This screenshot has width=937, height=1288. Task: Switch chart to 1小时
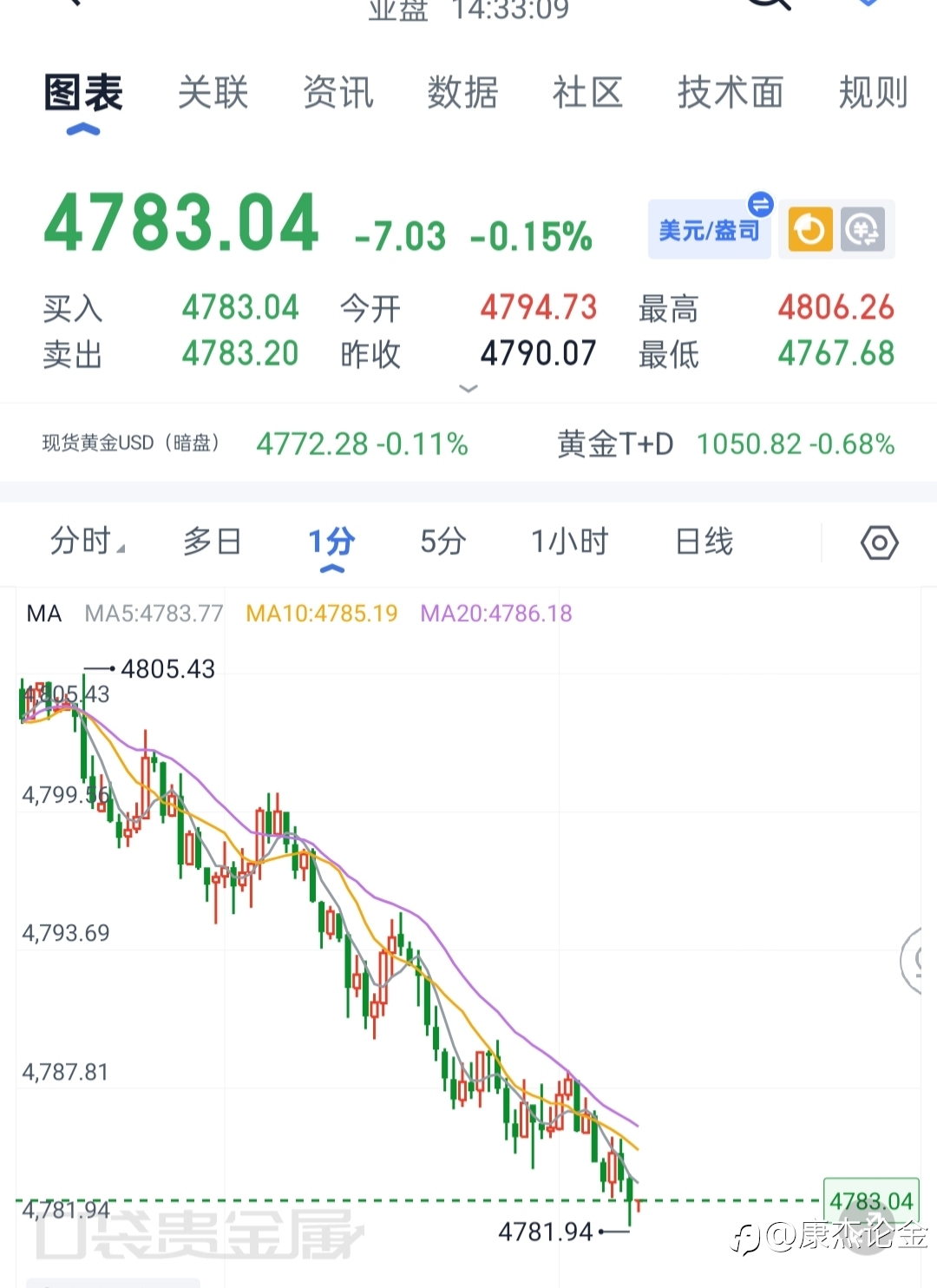569,542
